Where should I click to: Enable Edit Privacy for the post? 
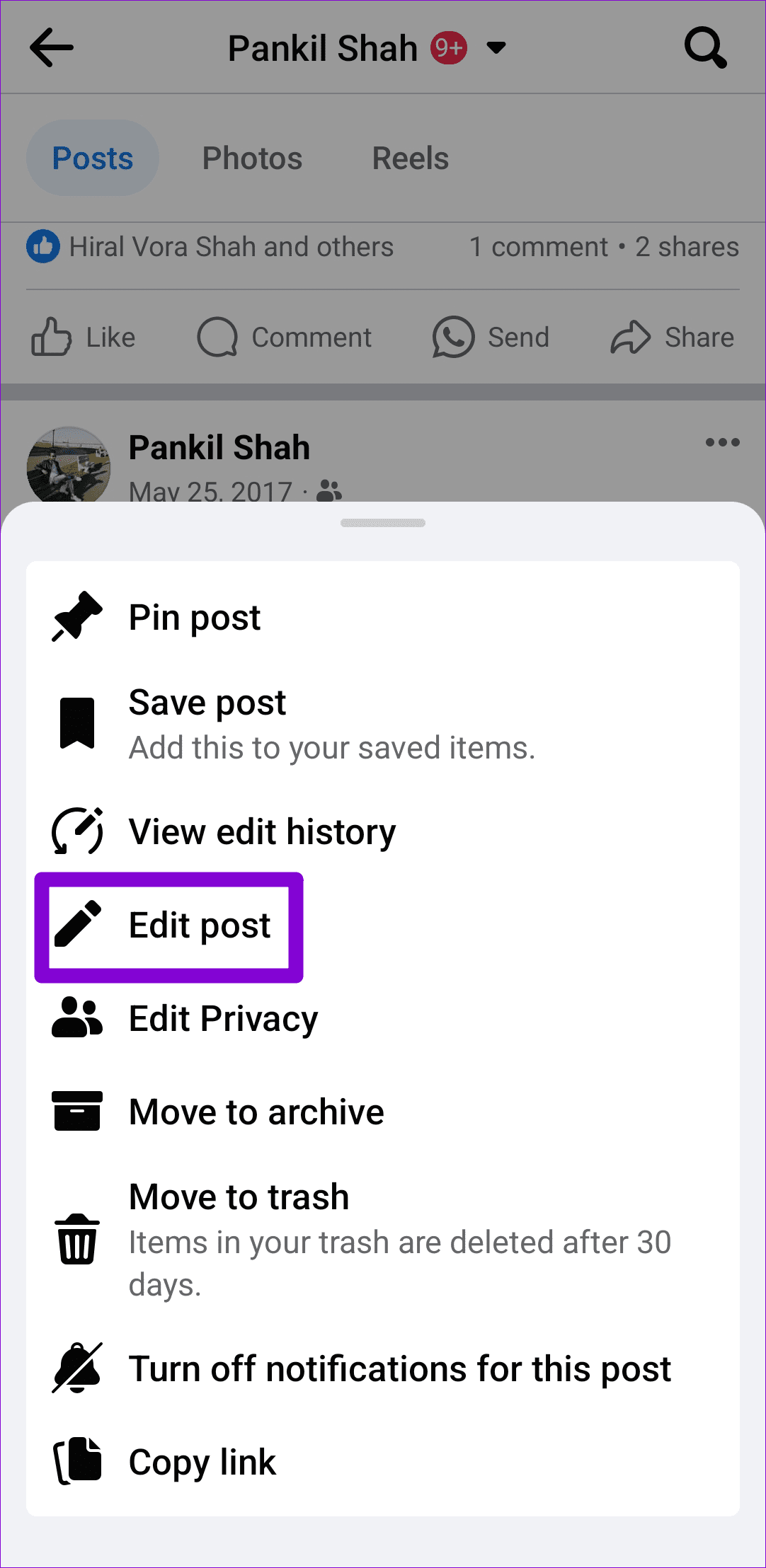coord(222,1019)
